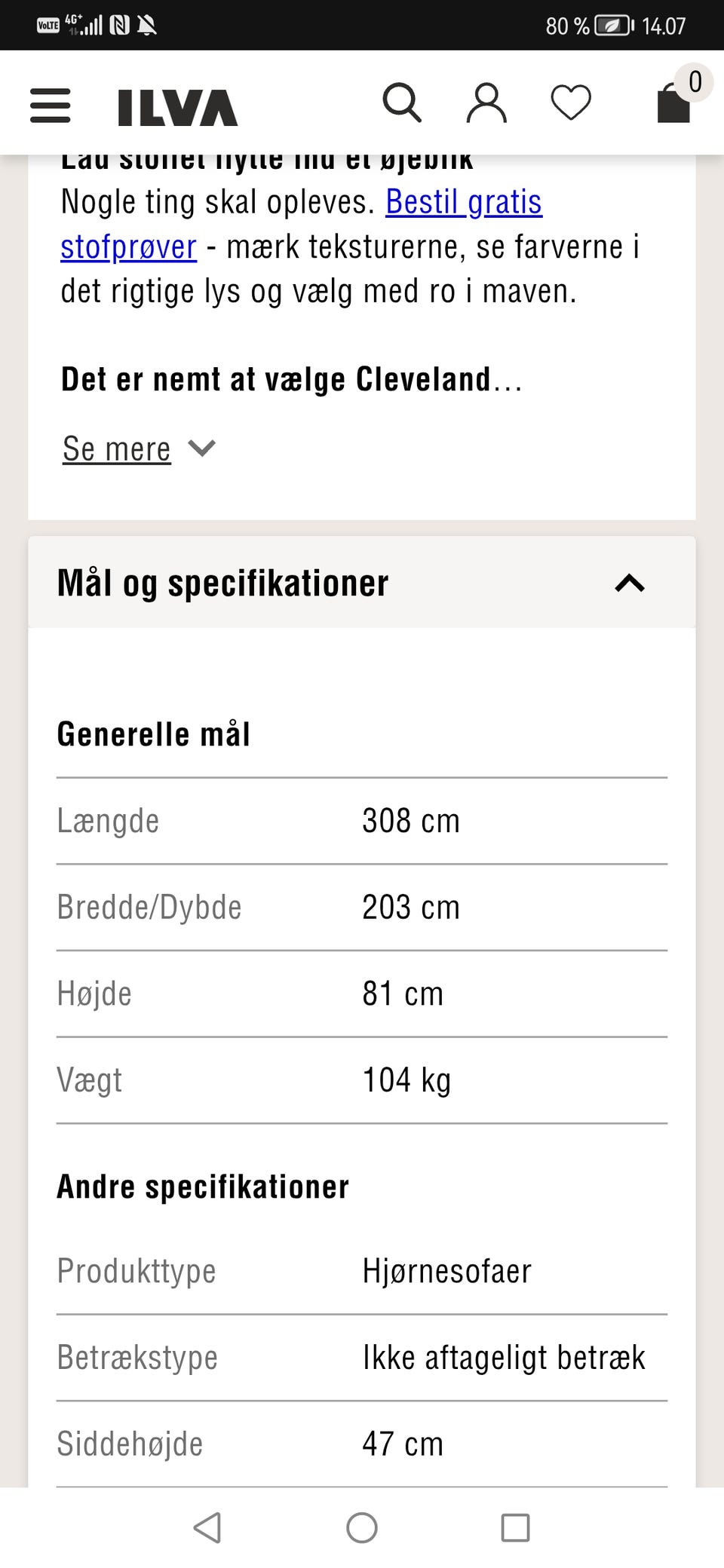Tap the Android back navigation button

207,1529
